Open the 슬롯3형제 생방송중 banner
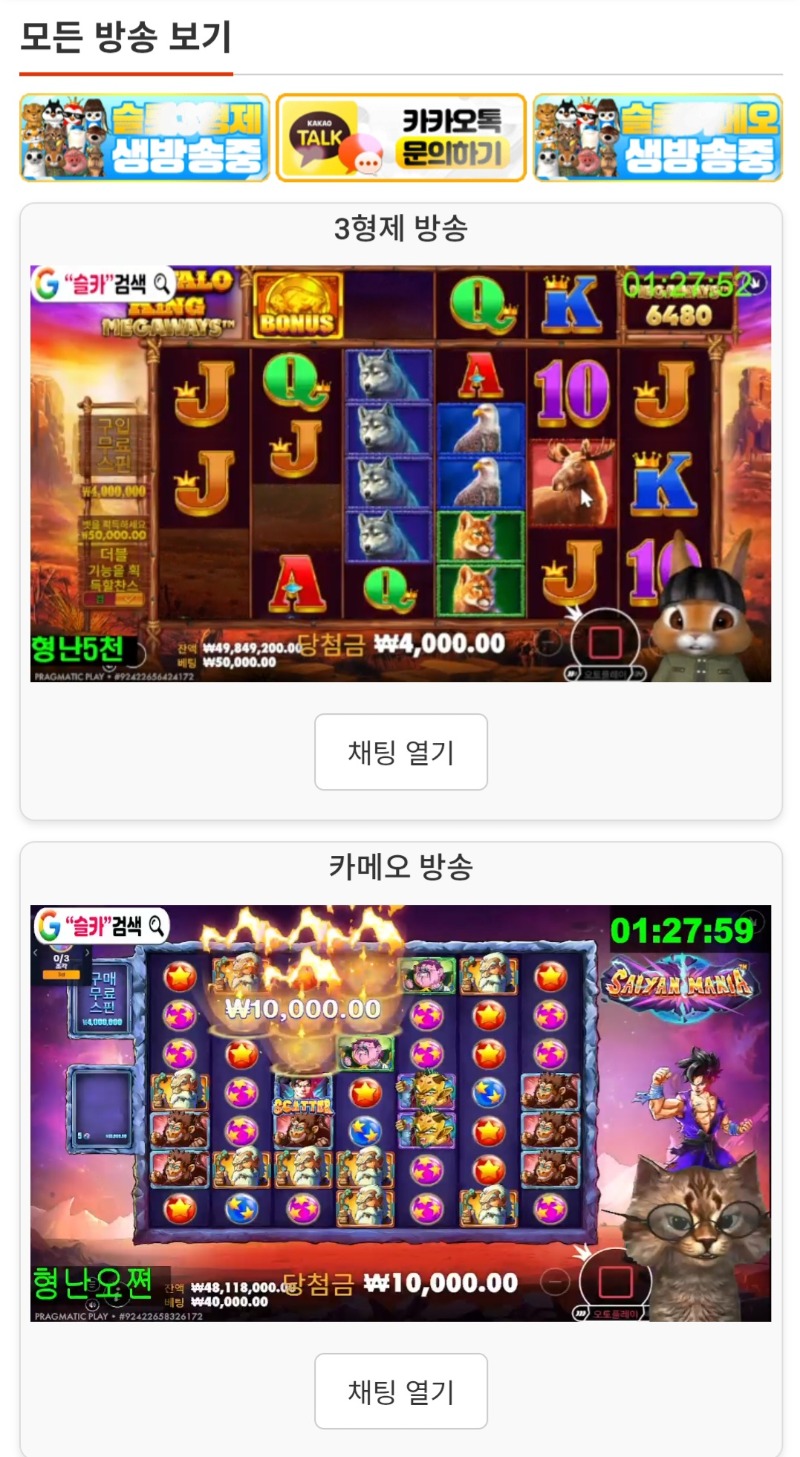The width and height of the screenshot is (800, 1457). [x=145, y=138]
